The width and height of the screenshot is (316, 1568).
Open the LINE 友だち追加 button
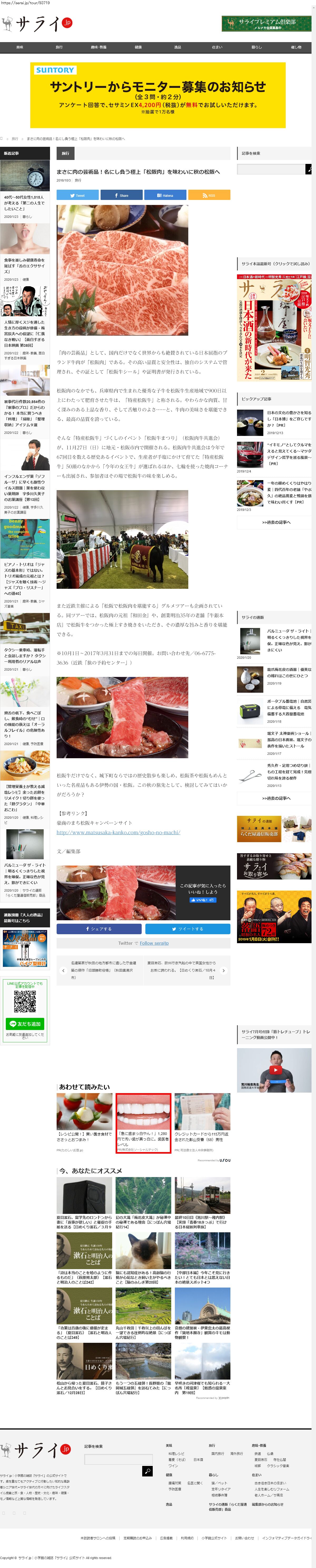[25, 1024]
